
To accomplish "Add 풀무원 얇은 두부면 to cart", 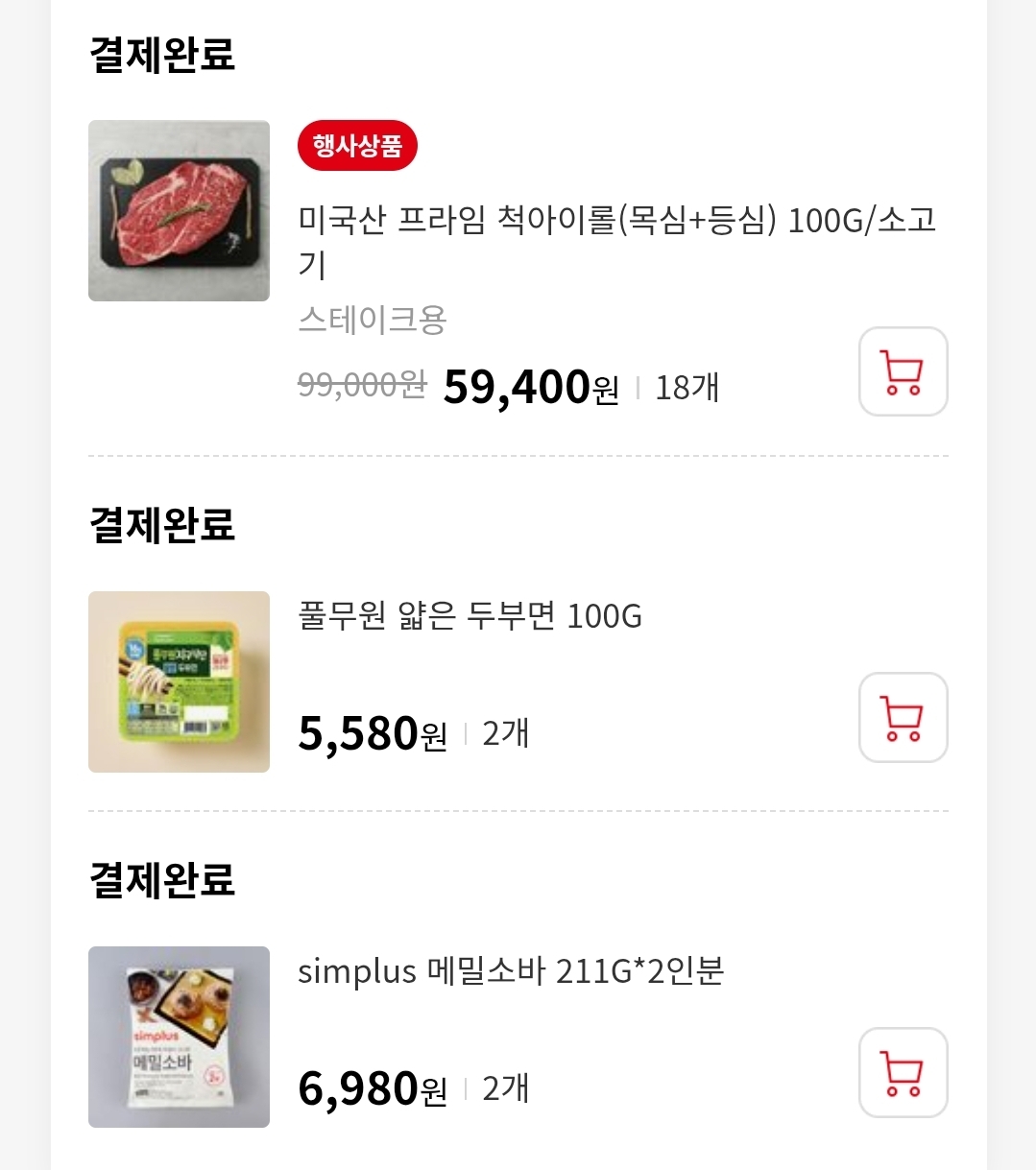I will point(903,717).
